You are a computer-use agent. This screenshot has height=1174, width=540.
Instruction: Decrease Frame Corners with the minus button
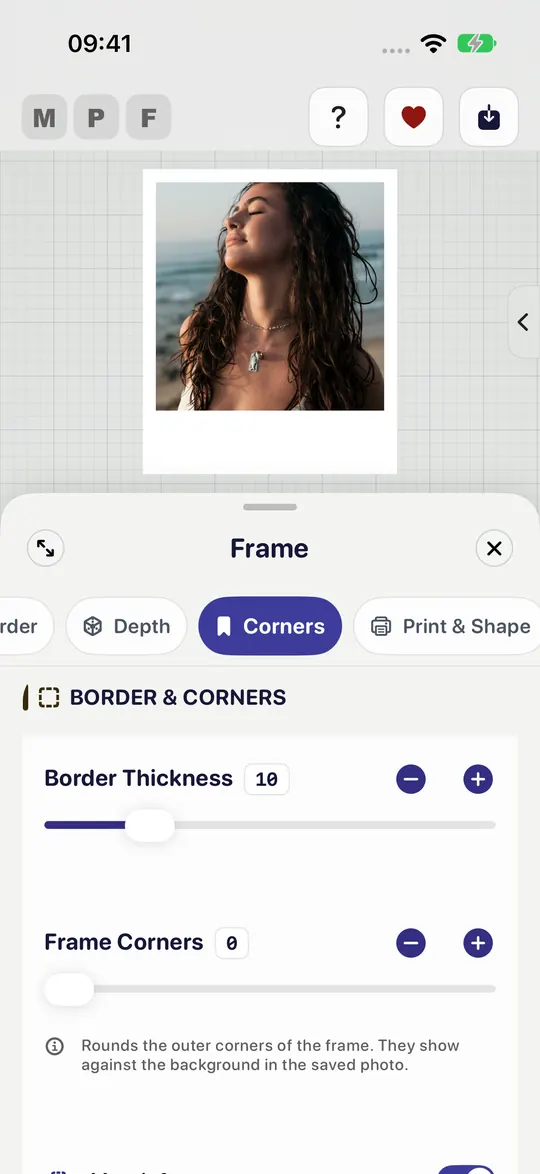[410, 943]
